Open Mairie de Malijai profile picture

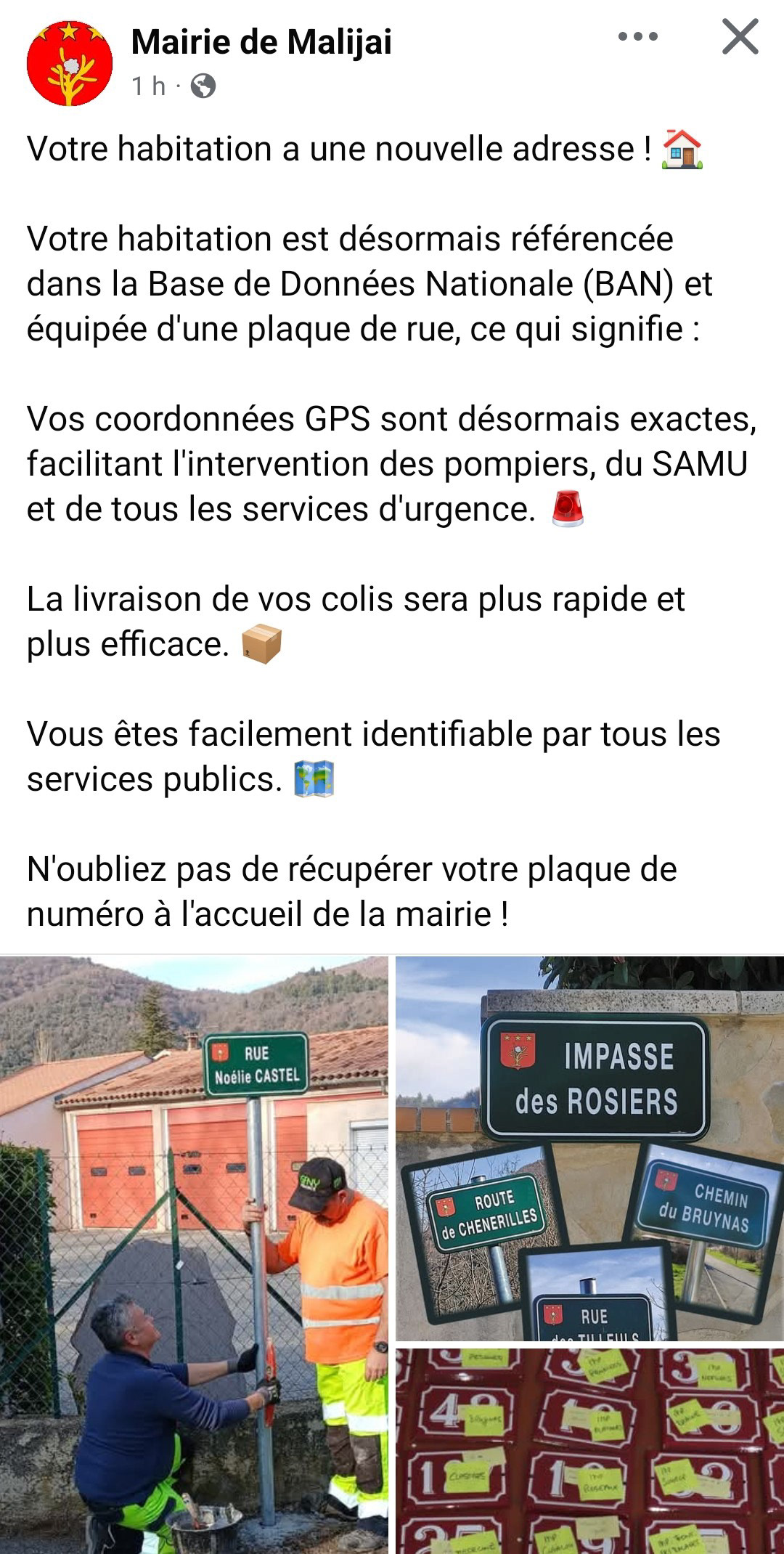point(70,63)
